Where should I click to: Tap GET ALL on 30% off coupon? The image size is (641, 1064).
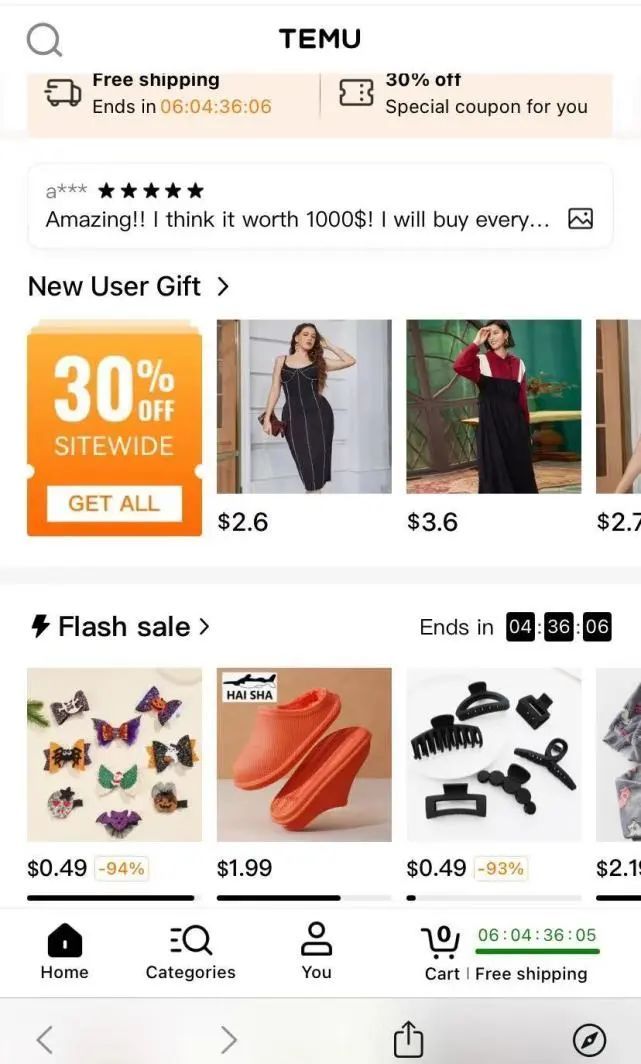113,503
